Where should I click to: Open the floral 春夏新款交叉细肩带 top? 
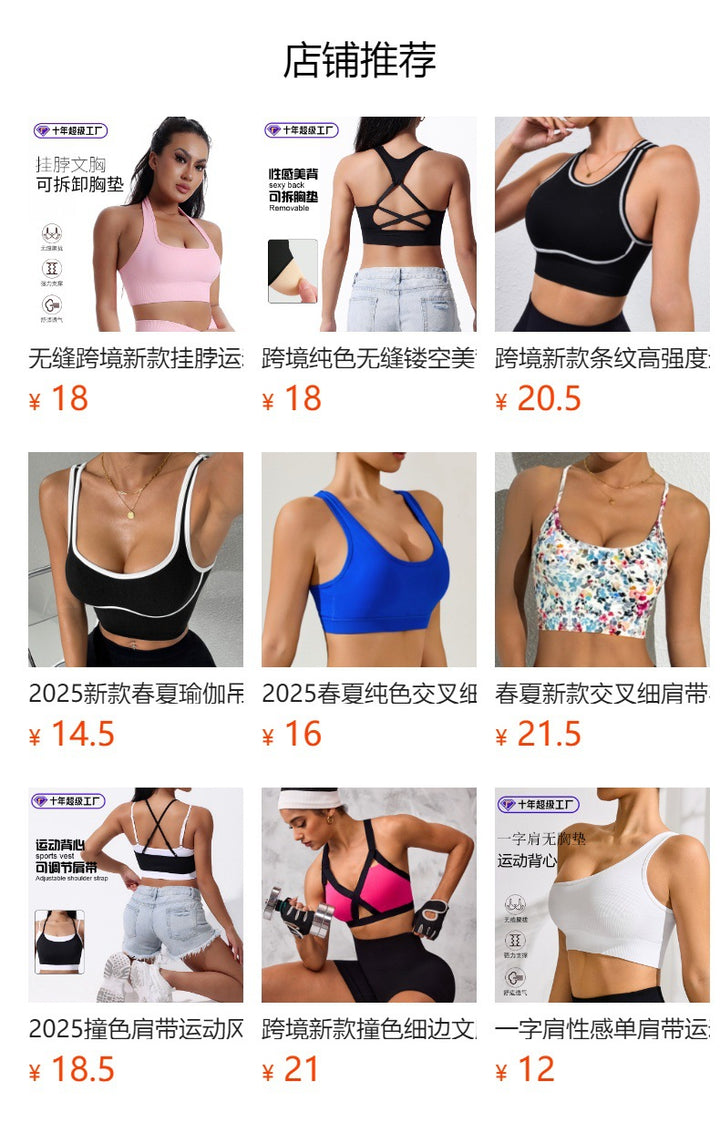tap(602, 560)
